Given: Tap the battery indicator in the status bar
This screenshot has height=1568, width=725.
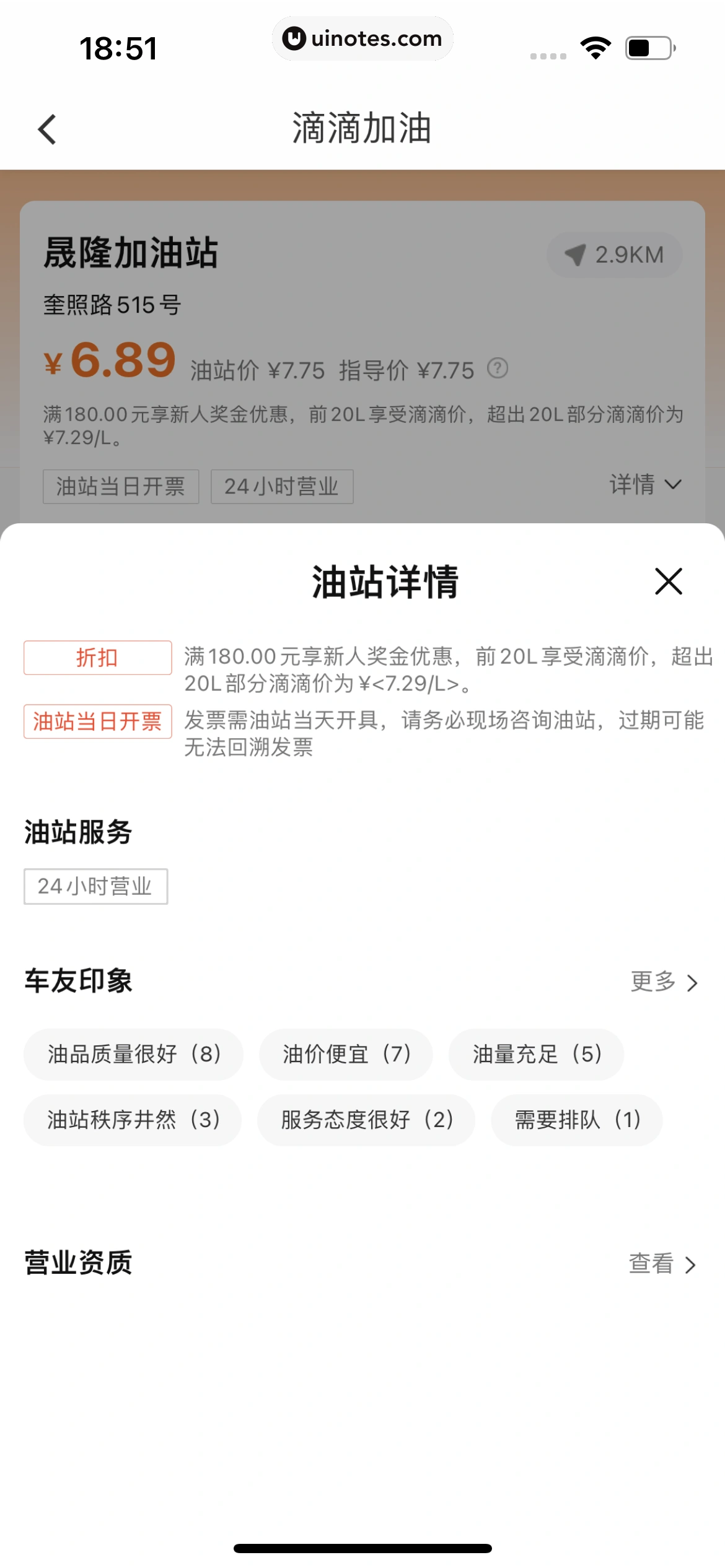Looking at the screenshot, I should coord(646,50).
